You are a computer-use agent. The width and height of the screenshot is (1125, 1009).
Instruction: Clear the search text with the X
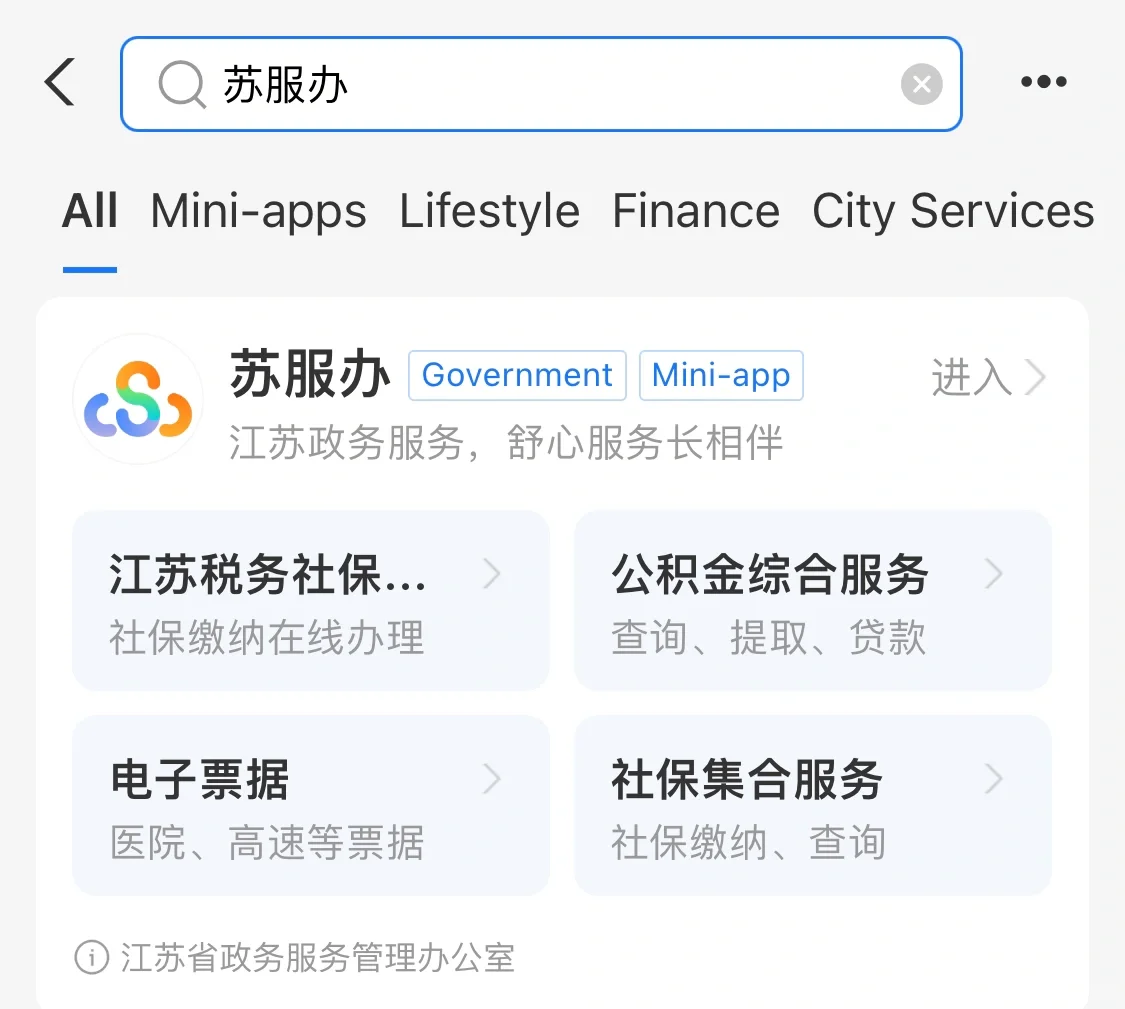[x=921, y=85]
